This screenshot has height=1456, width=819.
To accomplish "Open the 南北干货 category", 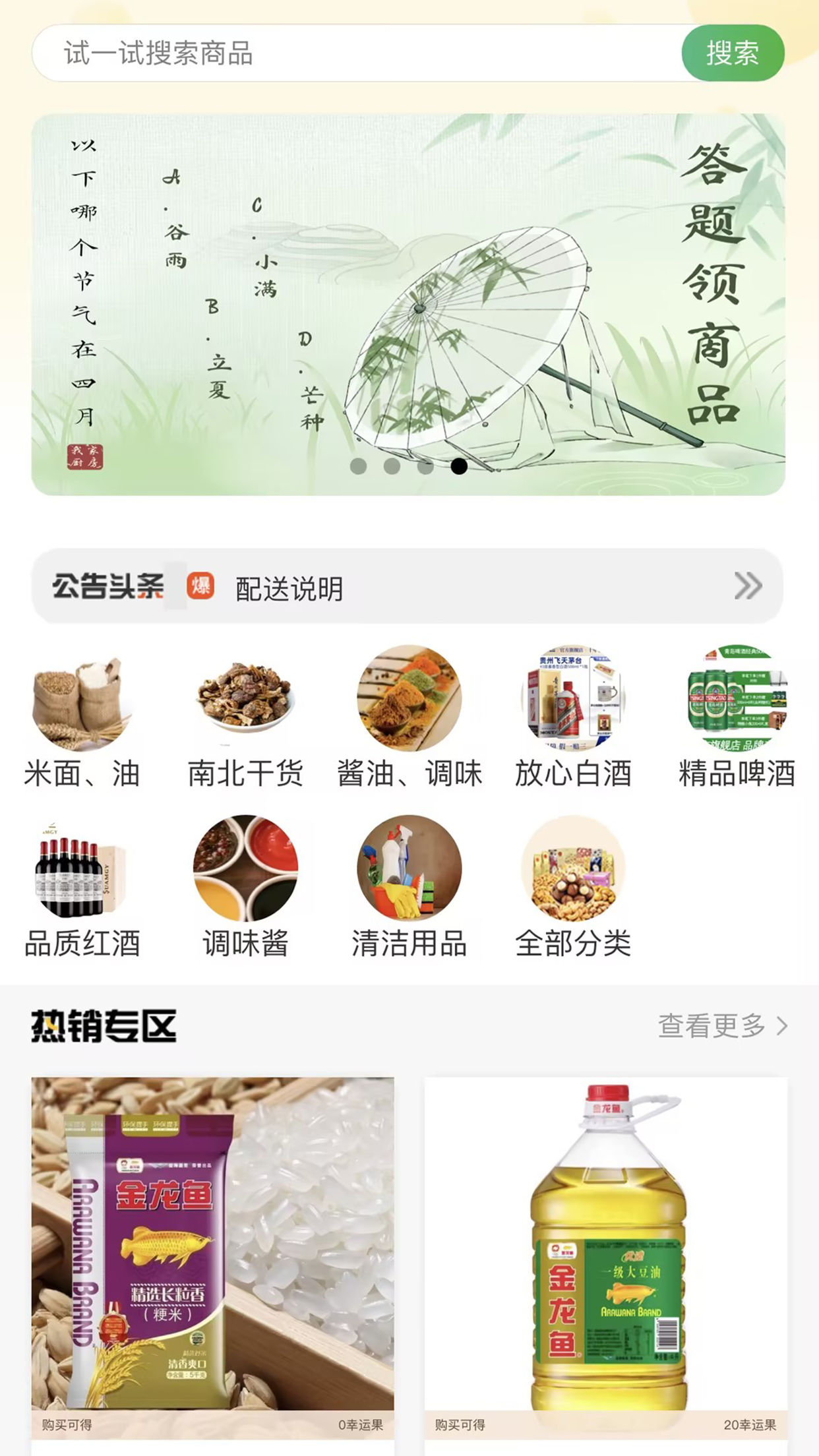I will pyautogui.click(x=245, y=719).
